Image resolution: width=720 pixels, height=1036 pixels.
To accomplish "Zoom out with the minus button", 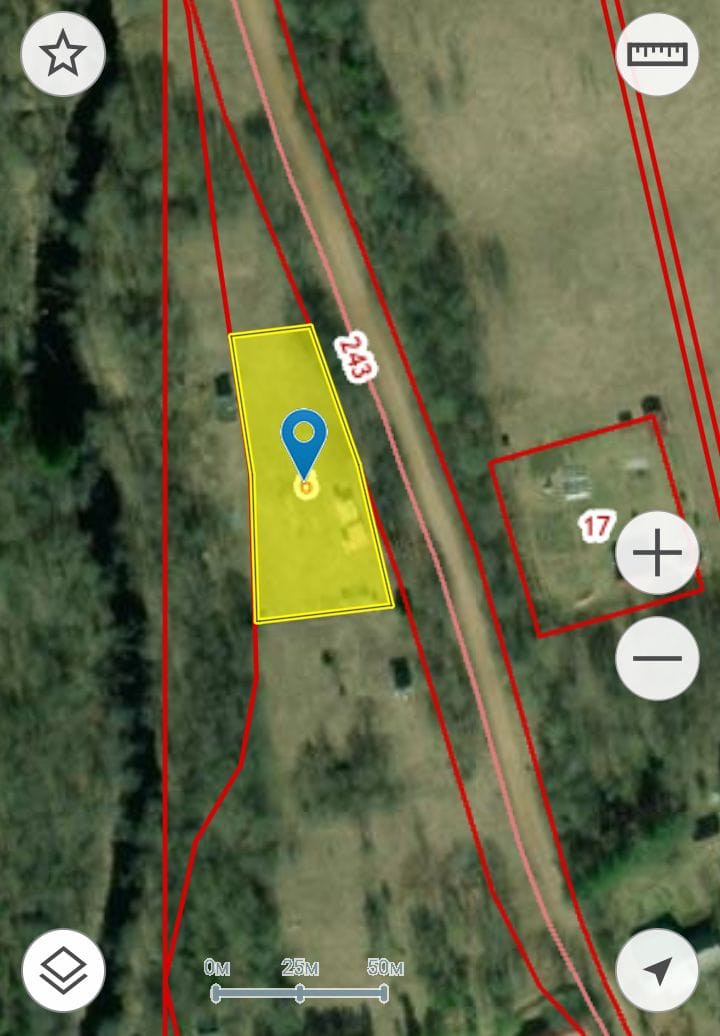I will click(x=657, y=658).
